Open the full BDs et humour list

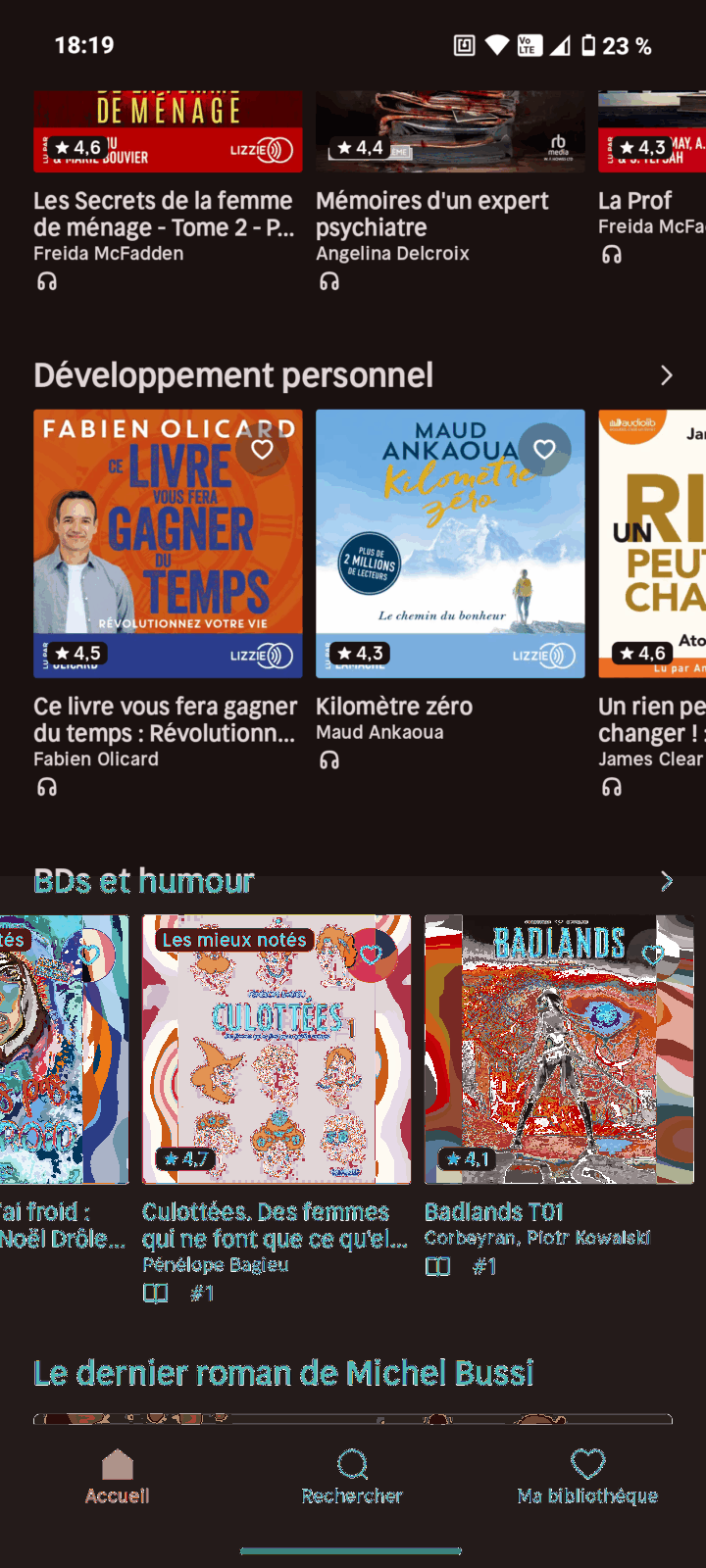point(666,881)
